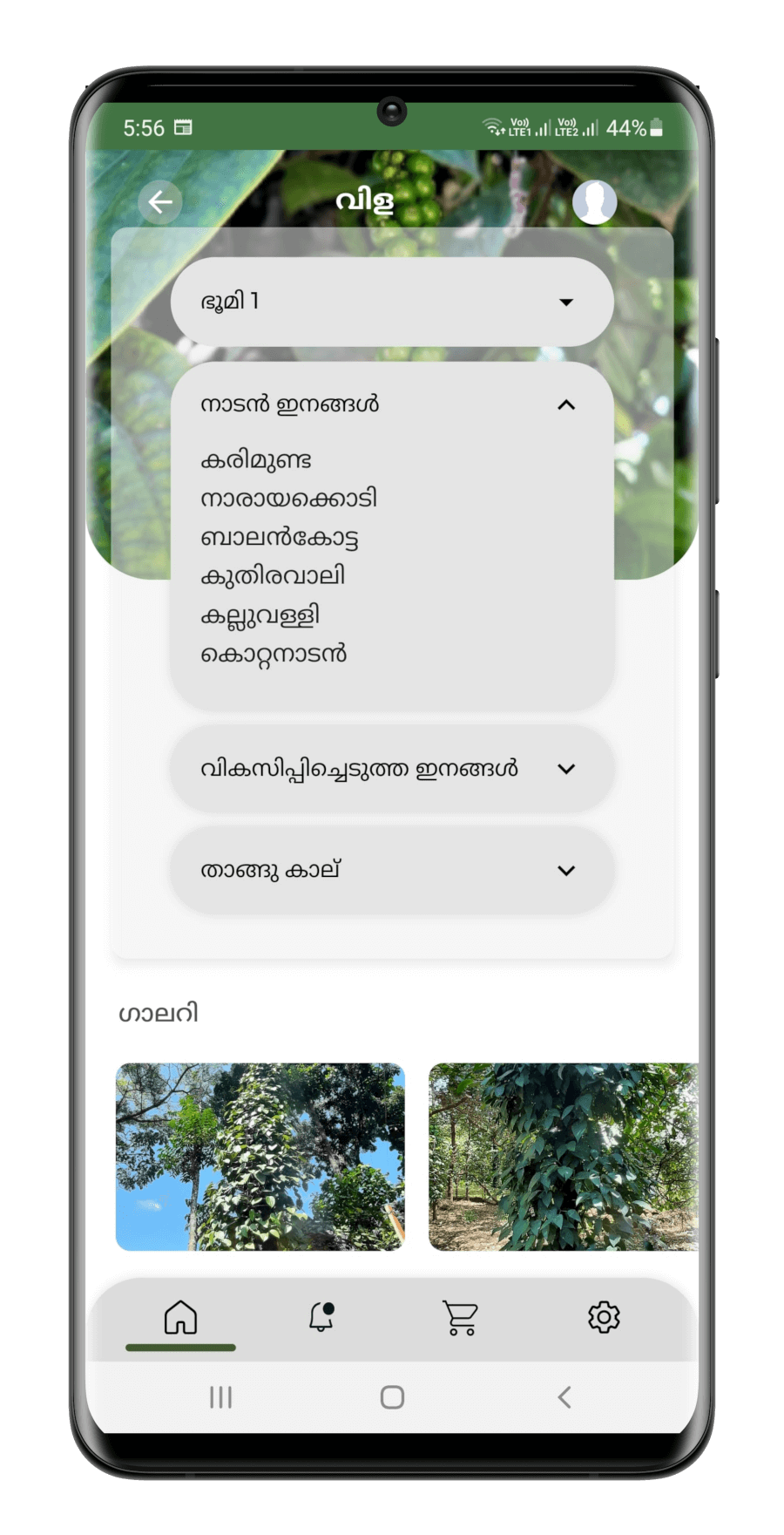Tap the system back button

click(x=564, y=1397)
